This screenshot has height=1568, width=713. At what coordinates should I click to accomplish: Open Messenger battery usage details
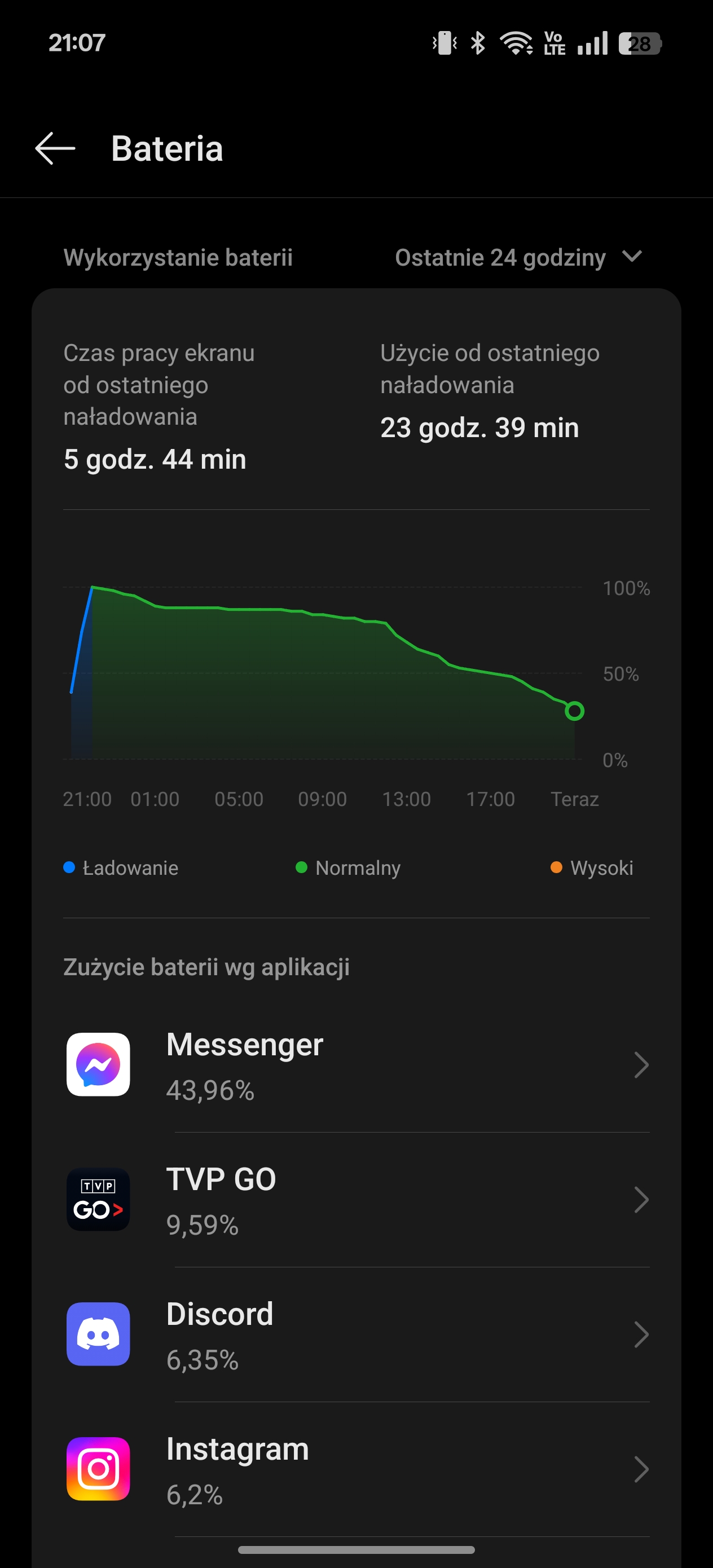coord(356,1065)
